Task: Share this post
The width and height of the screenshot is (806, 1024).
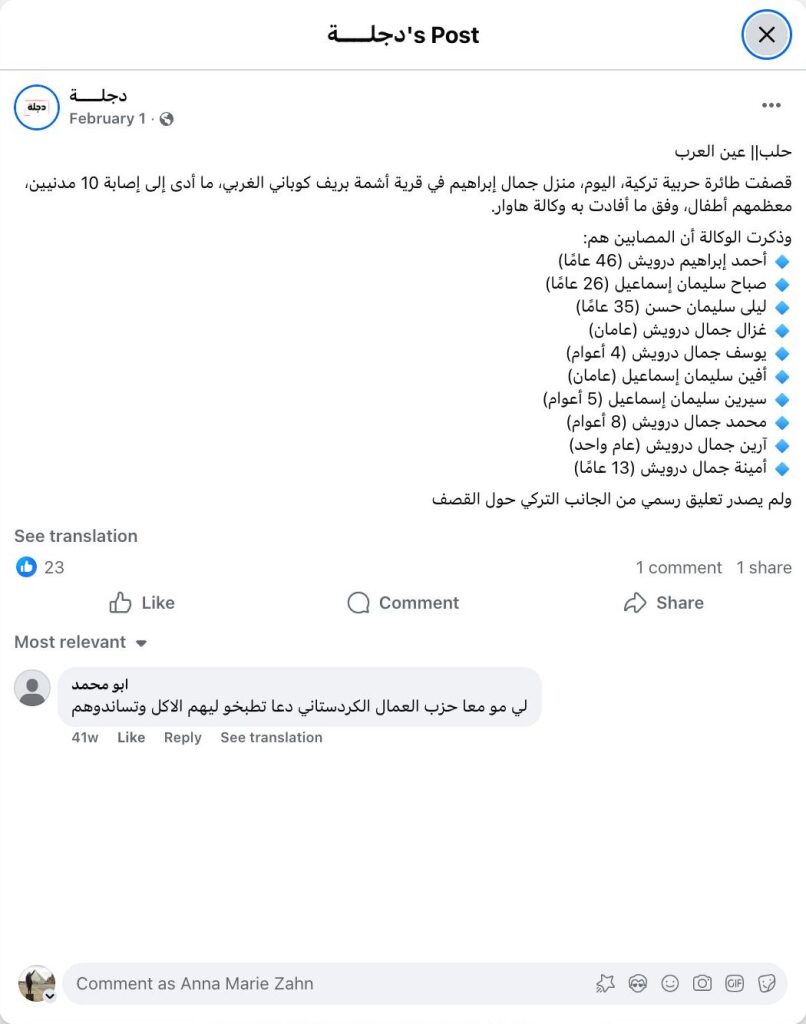Action: click(x=663, y=603)
